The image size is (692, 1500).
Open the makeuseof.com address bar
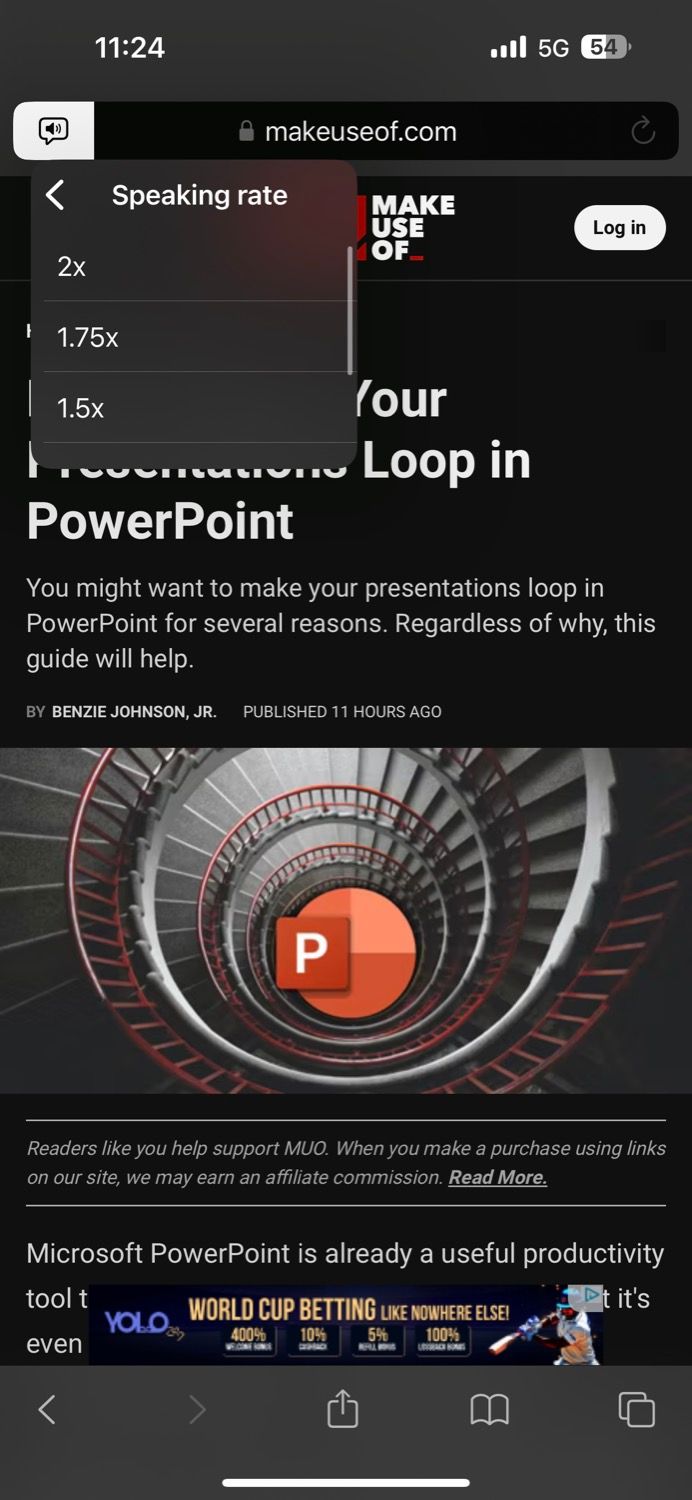pos(360,131)
